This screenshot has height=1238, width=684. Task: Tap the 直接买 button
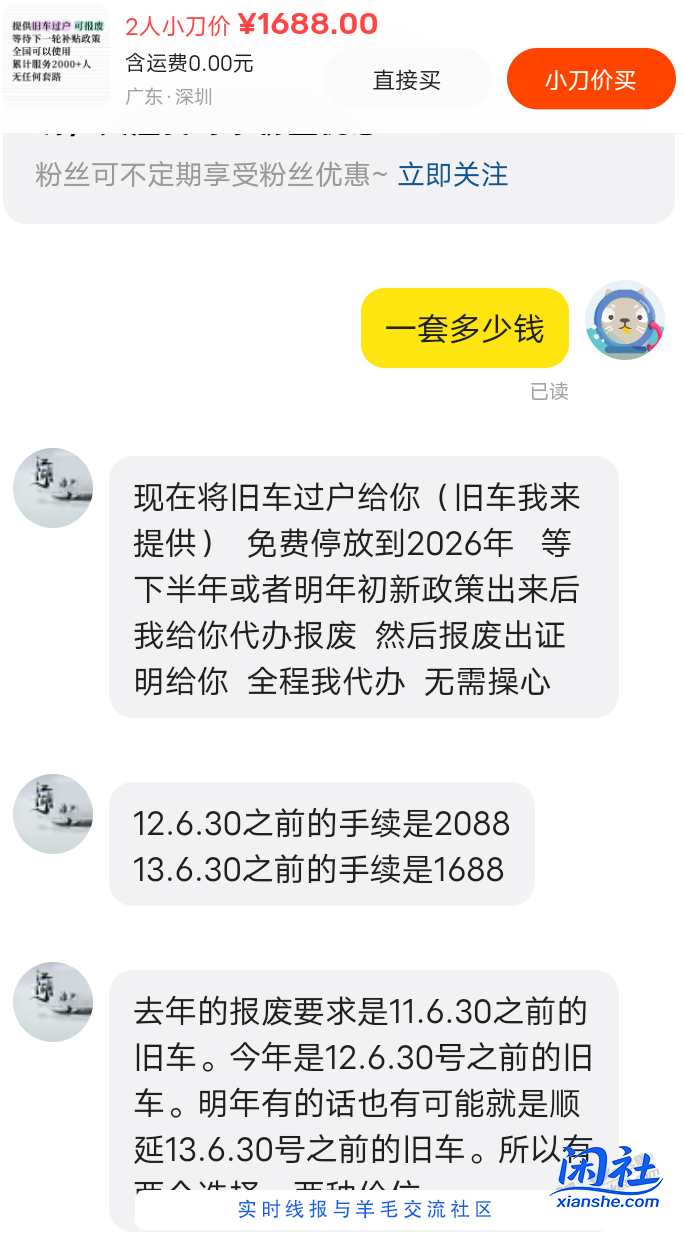406,80
